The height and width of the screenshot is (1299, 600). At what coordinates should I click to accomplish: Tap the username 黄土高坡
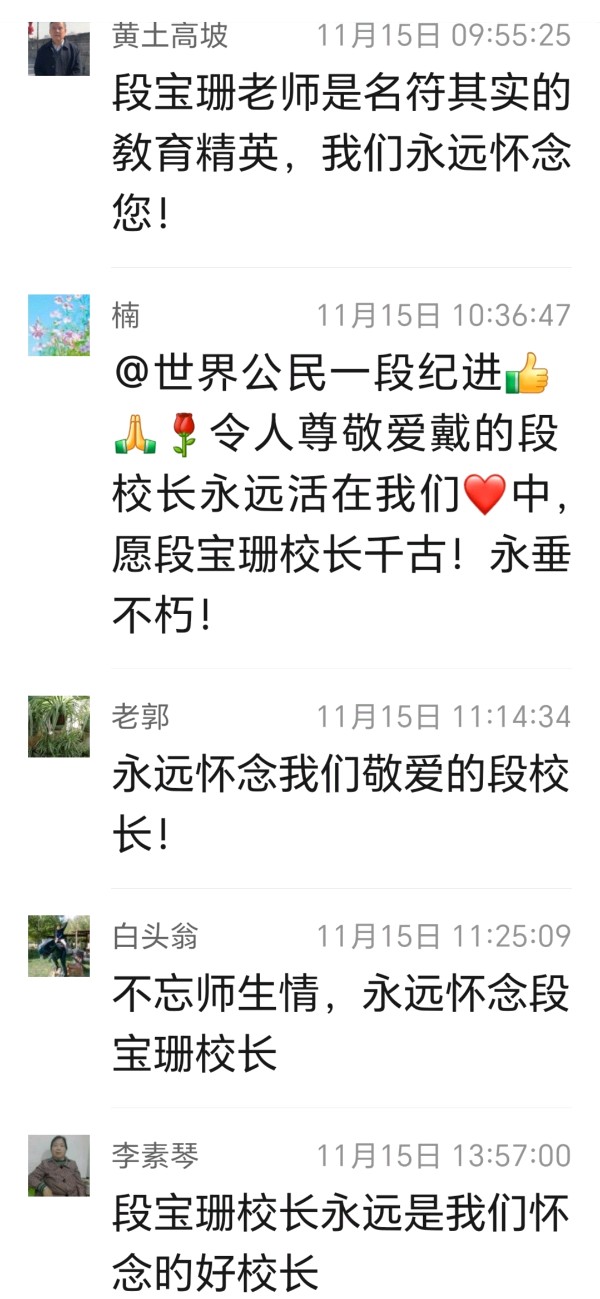170,36
